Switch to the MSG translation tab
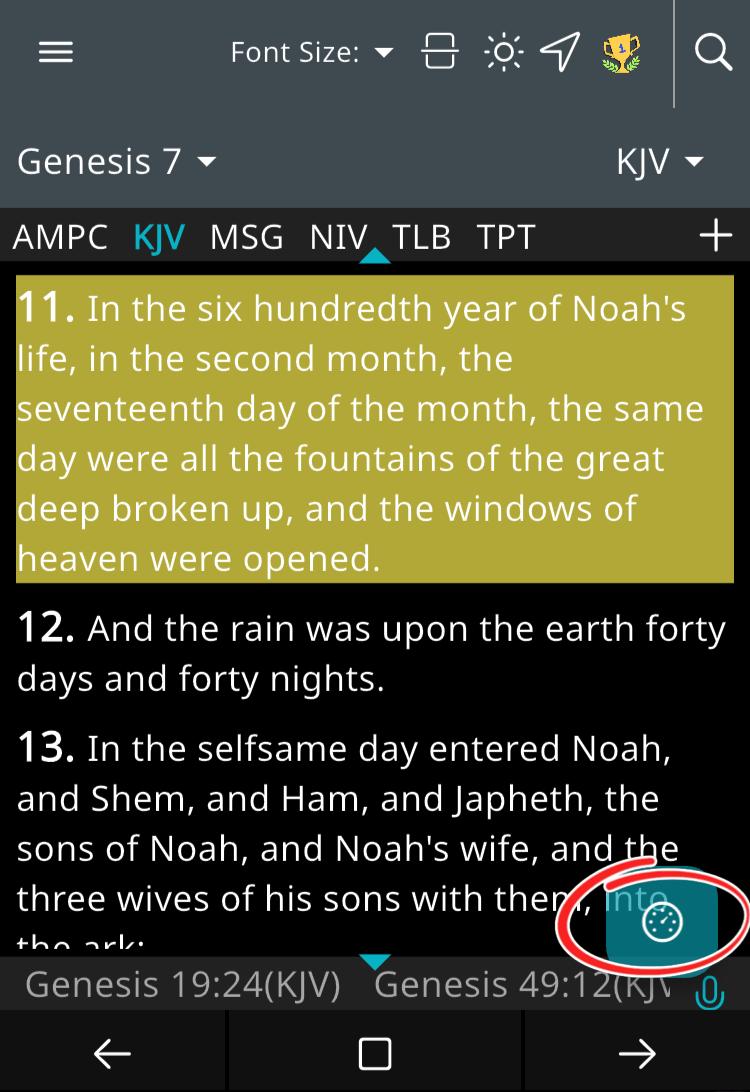Screen dimensions: 750x1092 [246, 237]
